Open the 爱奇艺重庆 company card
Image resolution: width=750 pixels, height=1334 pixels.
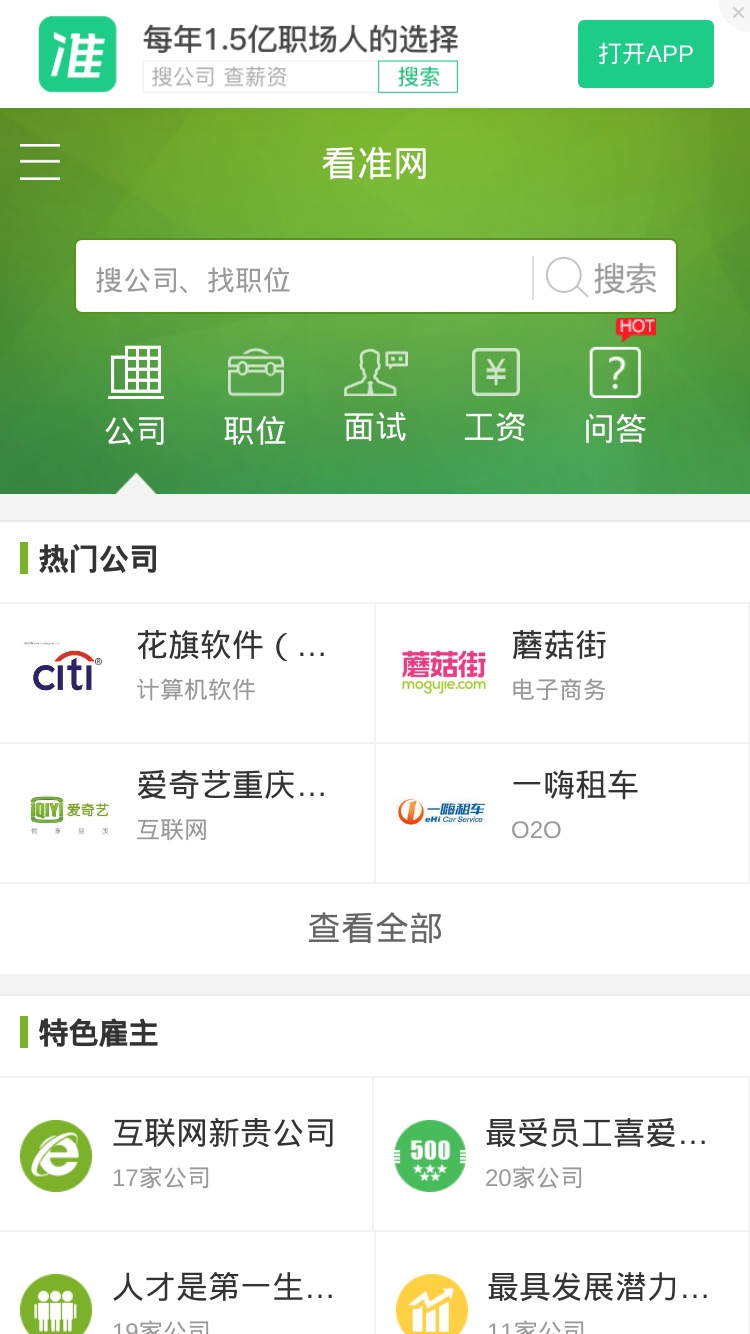pos(187,813)
